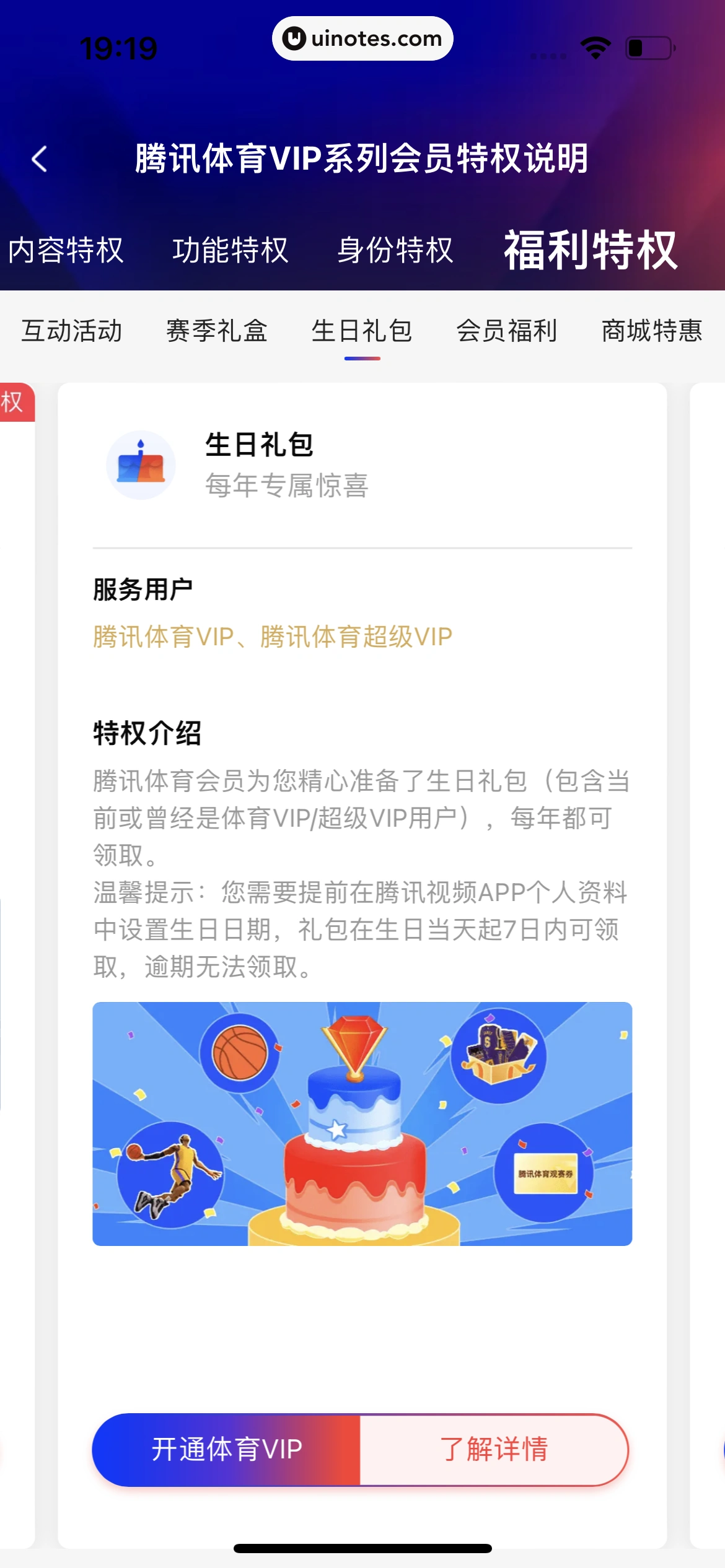Switch to the 功能特权 tab
The image size is (725, 1568).
[x=231, y=249]
